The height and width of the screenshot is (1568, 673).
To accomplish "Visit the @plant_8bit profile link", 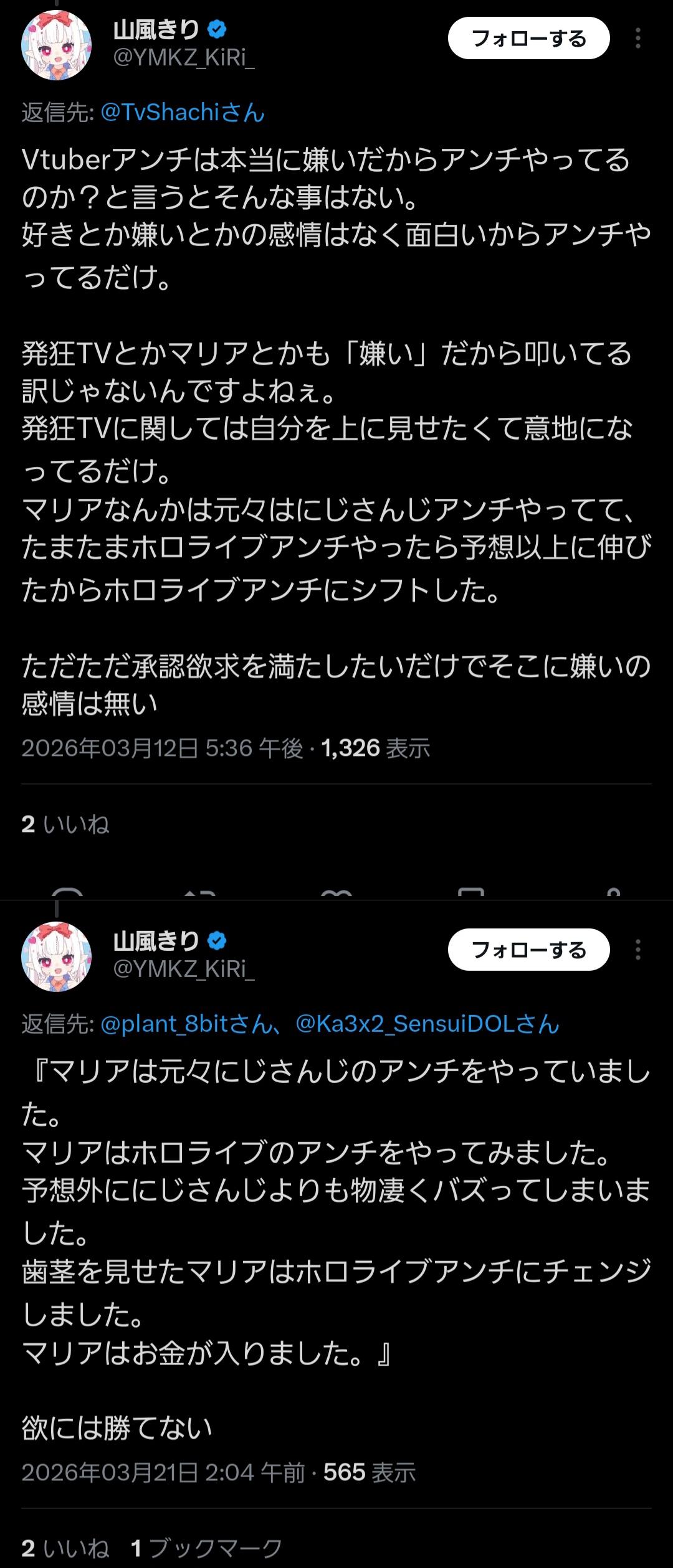I will tap(186, 1024).
